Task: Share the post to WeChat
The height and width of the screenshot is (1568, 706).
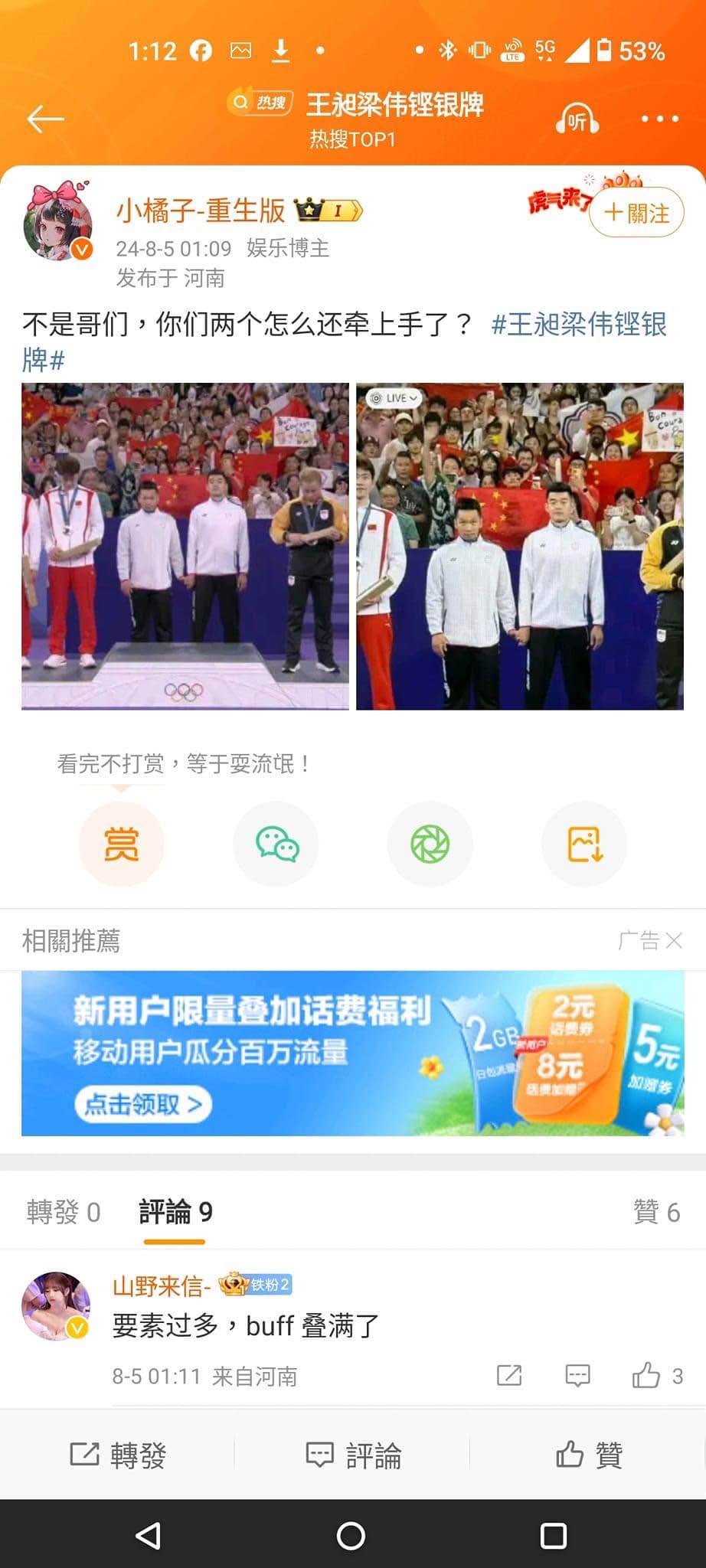Action: (x=276, y=844)
